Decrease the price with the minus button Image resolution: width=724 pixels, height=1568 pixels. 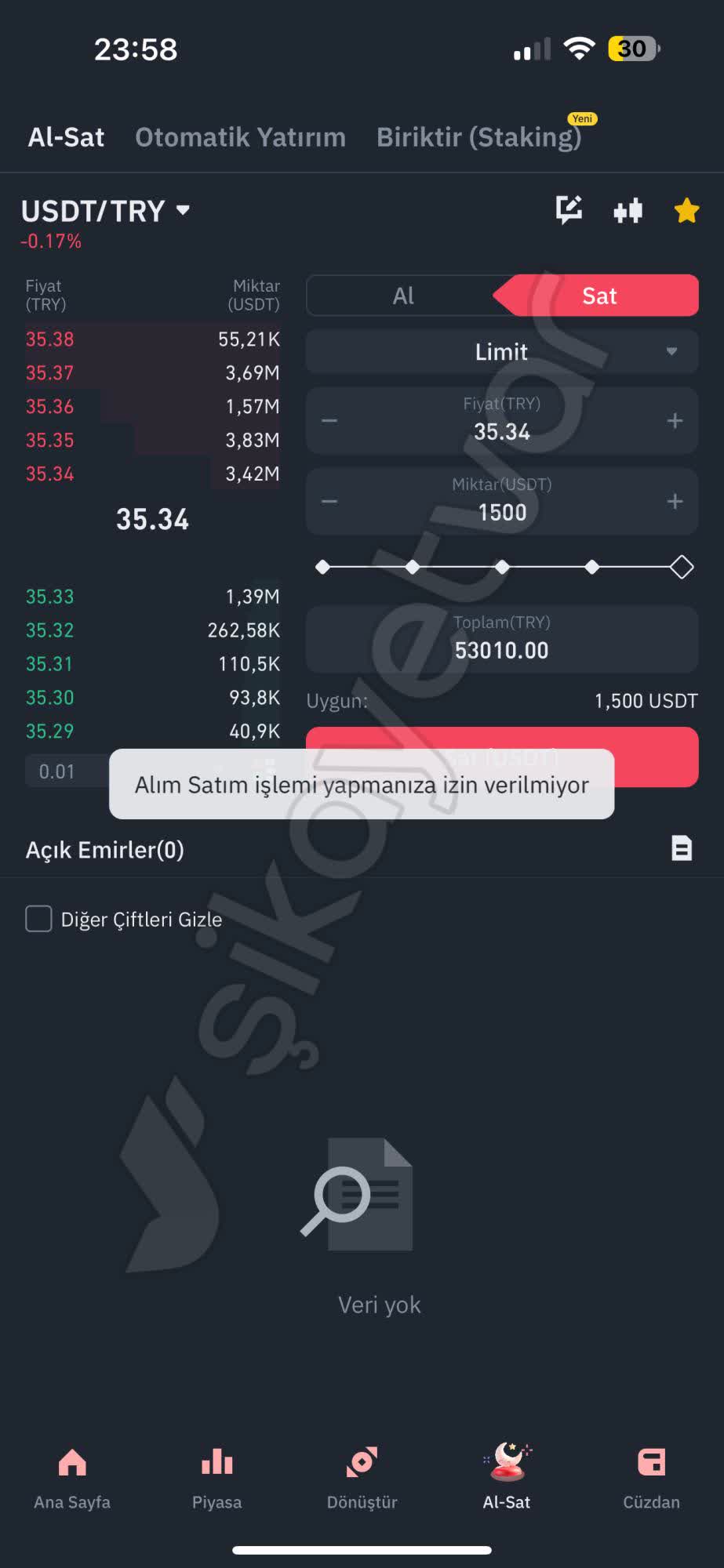(329, 420)
